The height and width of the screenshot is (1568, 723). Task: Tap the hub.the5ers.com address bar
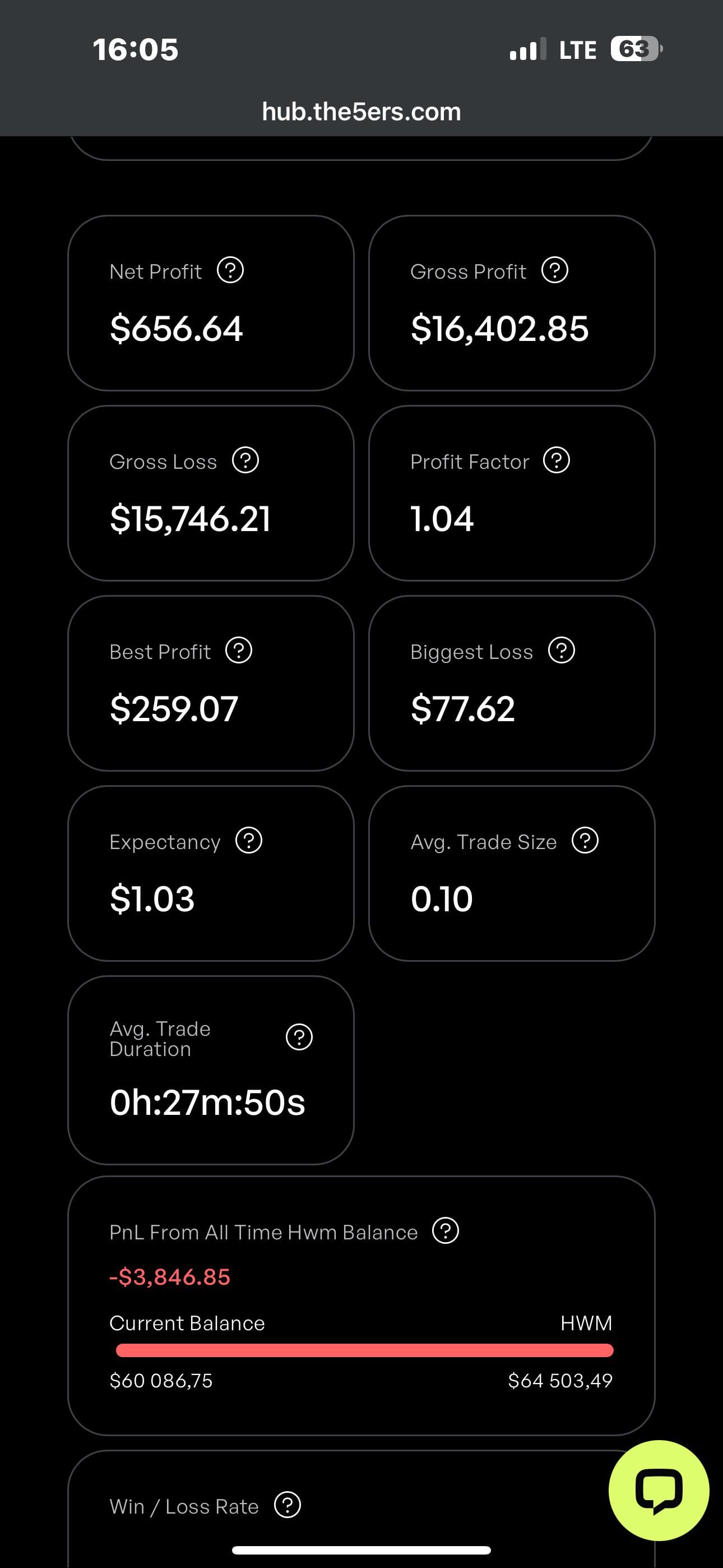361,112
